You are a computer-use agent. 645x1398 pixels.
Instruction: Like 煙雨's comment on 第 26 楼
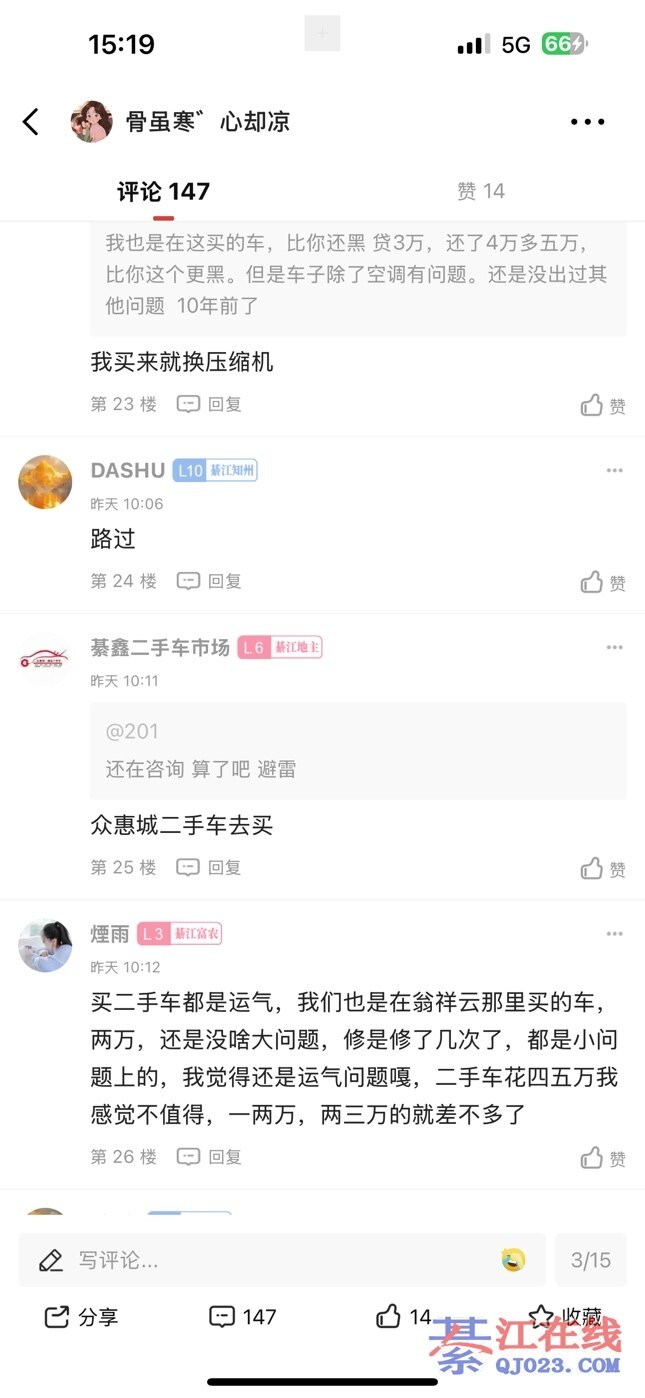(603, 1158)
